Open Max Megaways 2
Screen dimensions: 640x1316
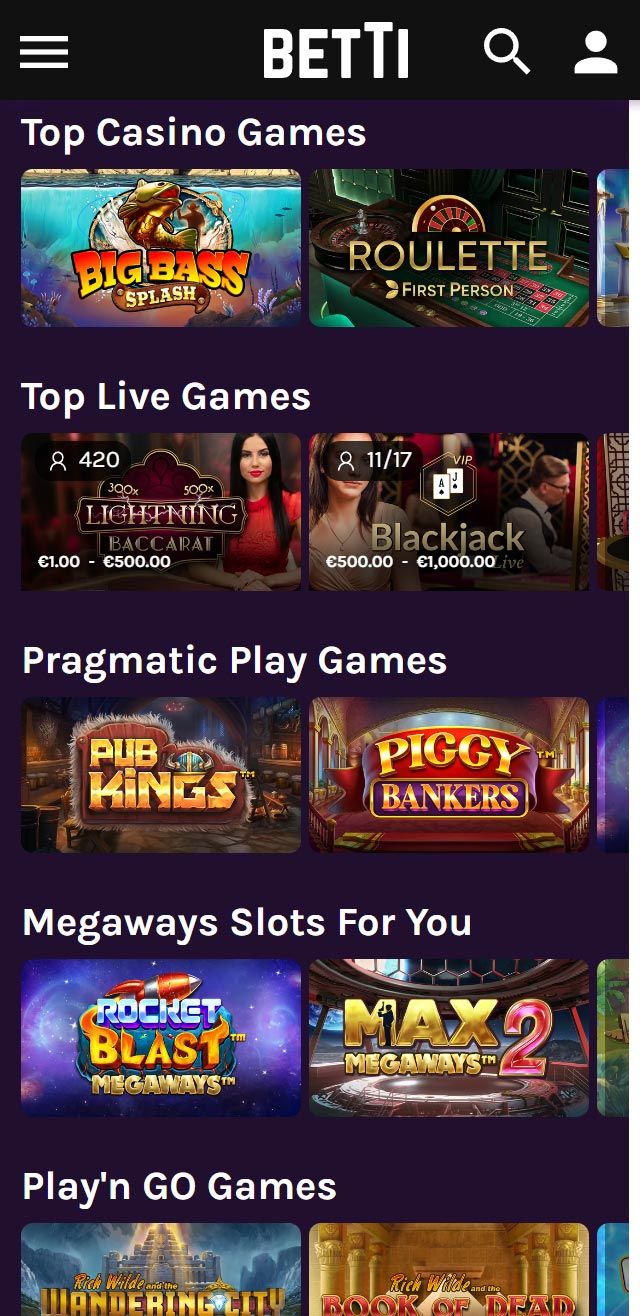point(449,1038)
